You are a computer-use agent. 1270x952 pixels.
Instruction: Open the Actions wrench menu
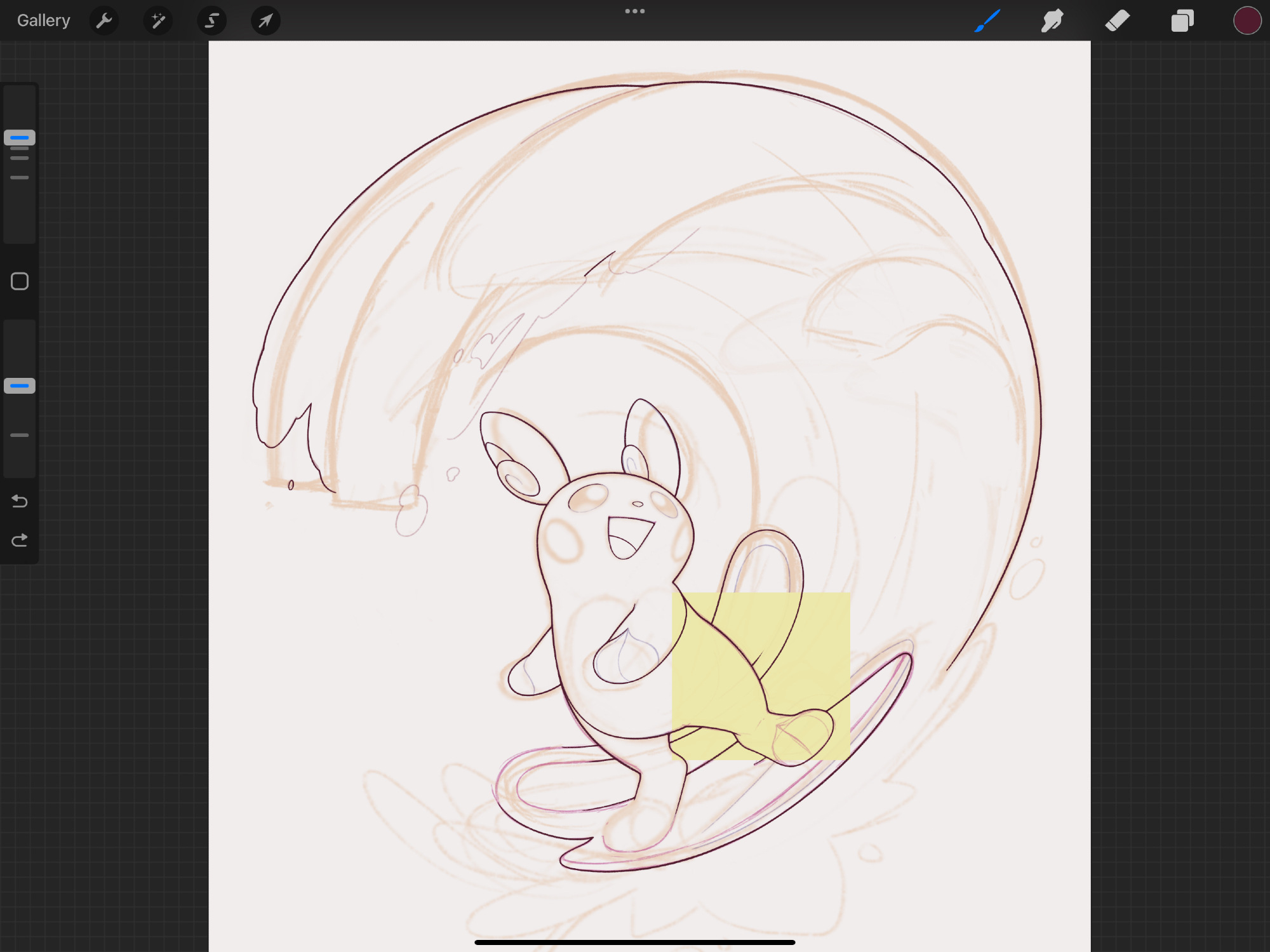coord(104,21)
